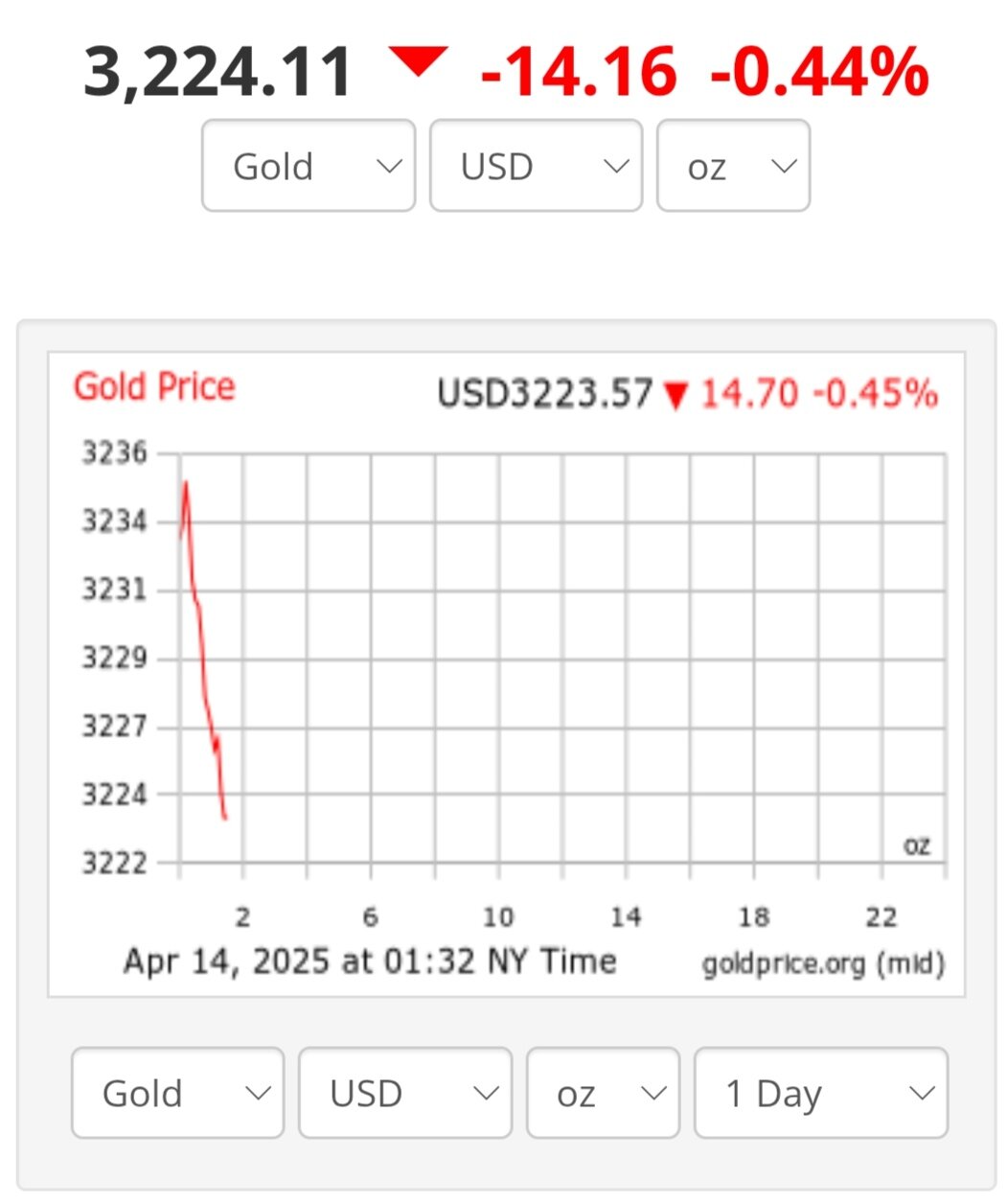Click the chevron on the 1 Day selector

(x=921, y=1093)
